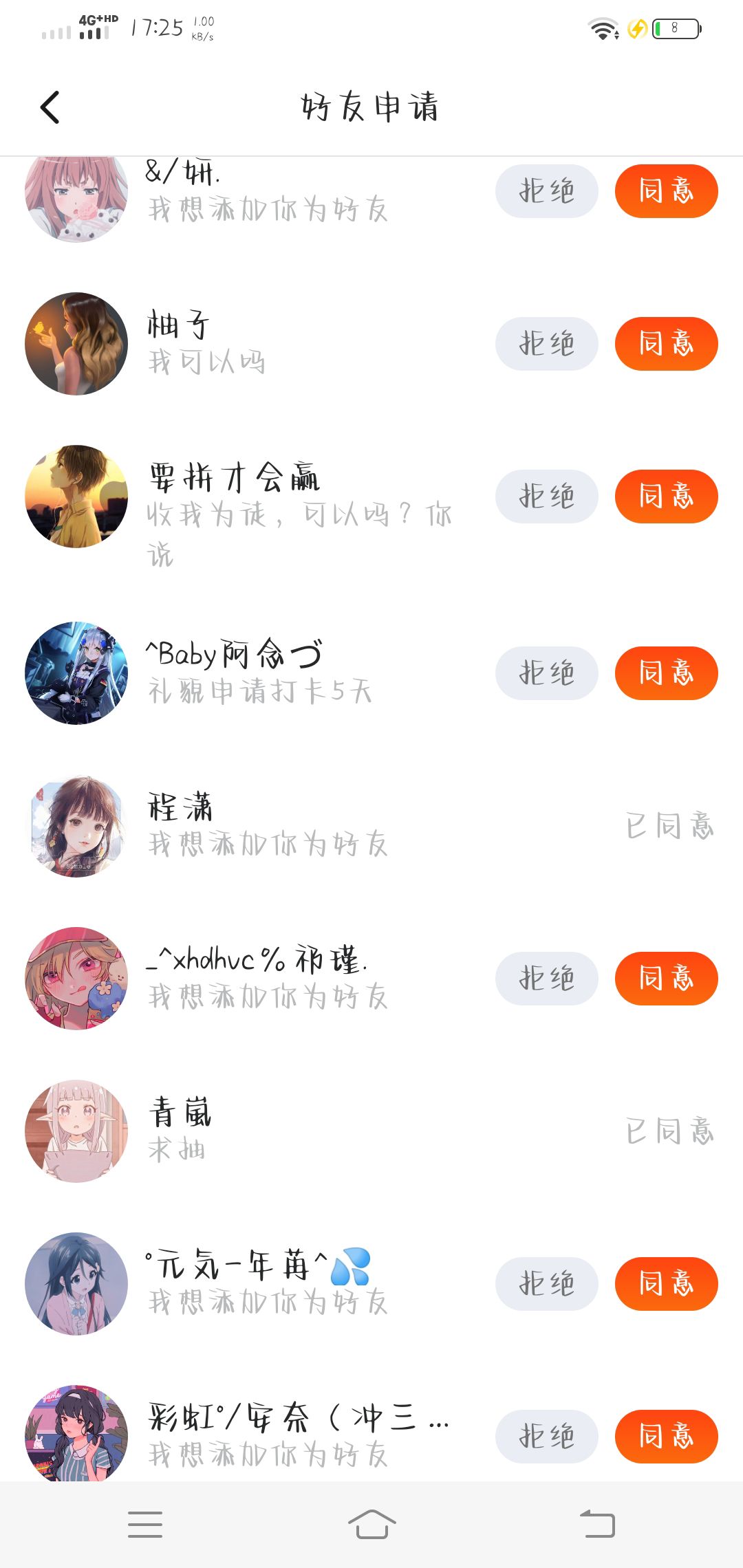The height and width of the screenshot is (1568, 743).
Task: Open the system recent apps menu
Action: [x=145, y=1524]
